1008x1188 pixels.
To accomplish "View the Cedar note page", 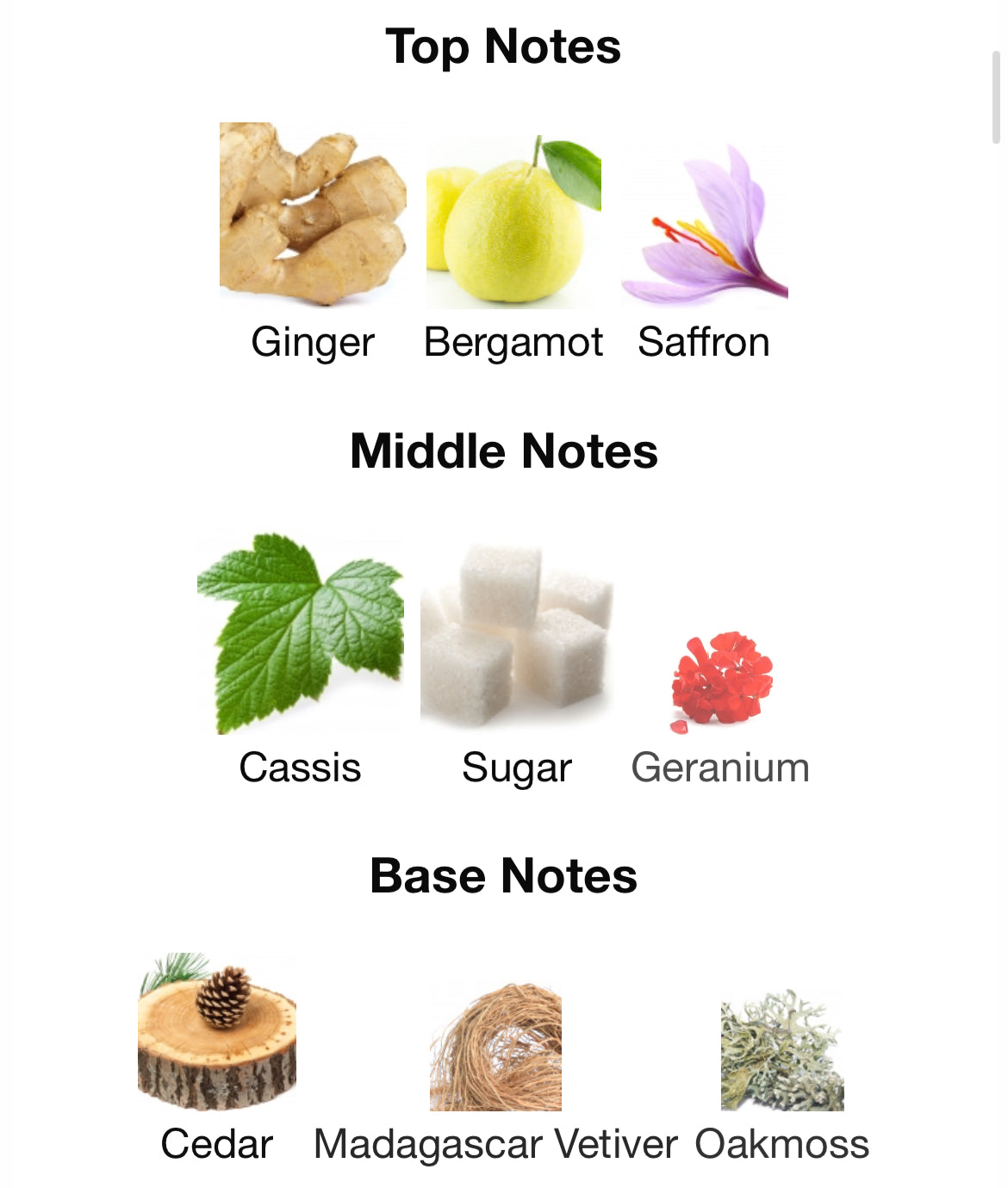I will click(217, 1034).
